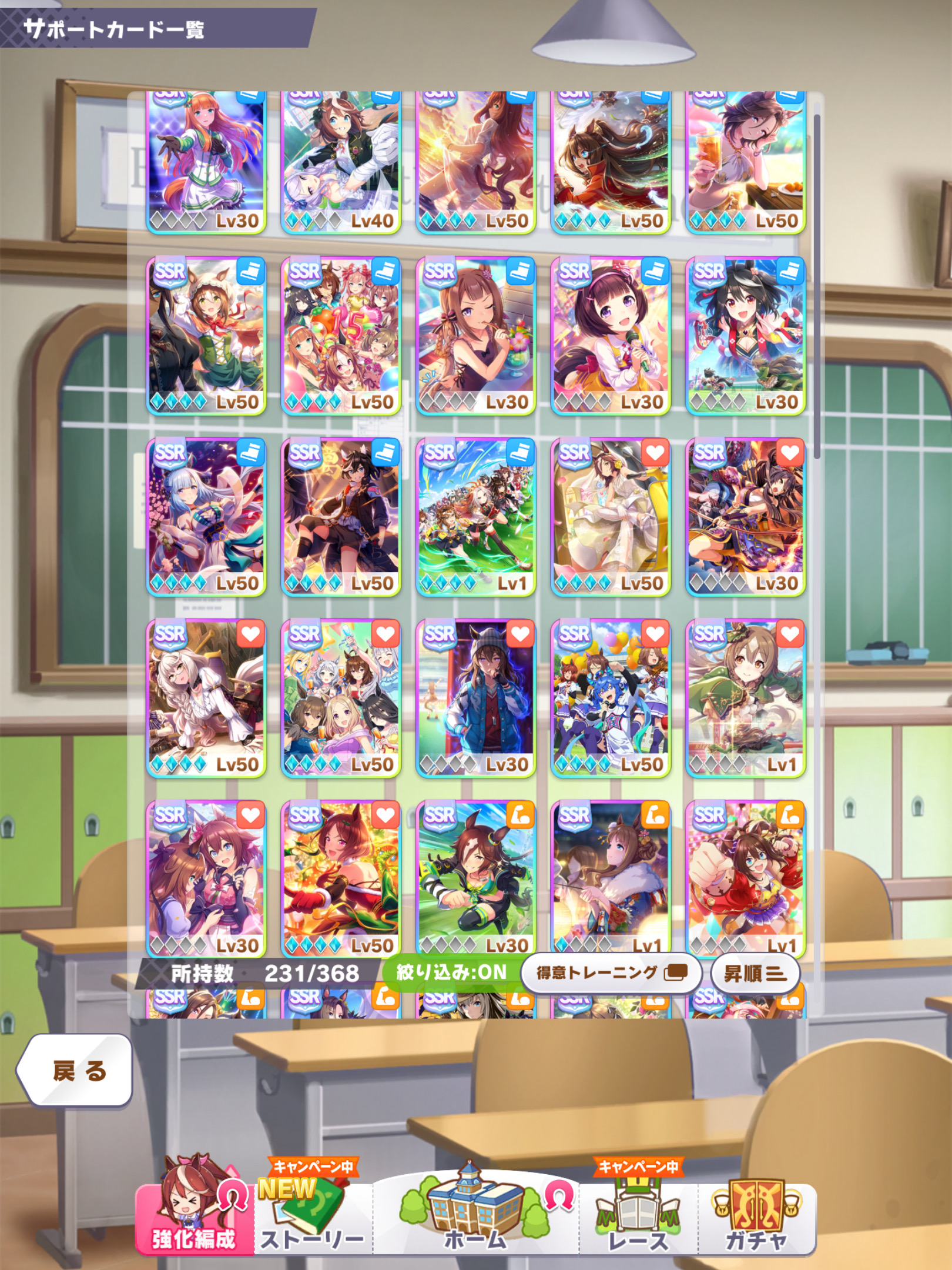Open the 絞り込み:ON filter button
Viewport: 952px width, 1270px height.
point(451,973)
